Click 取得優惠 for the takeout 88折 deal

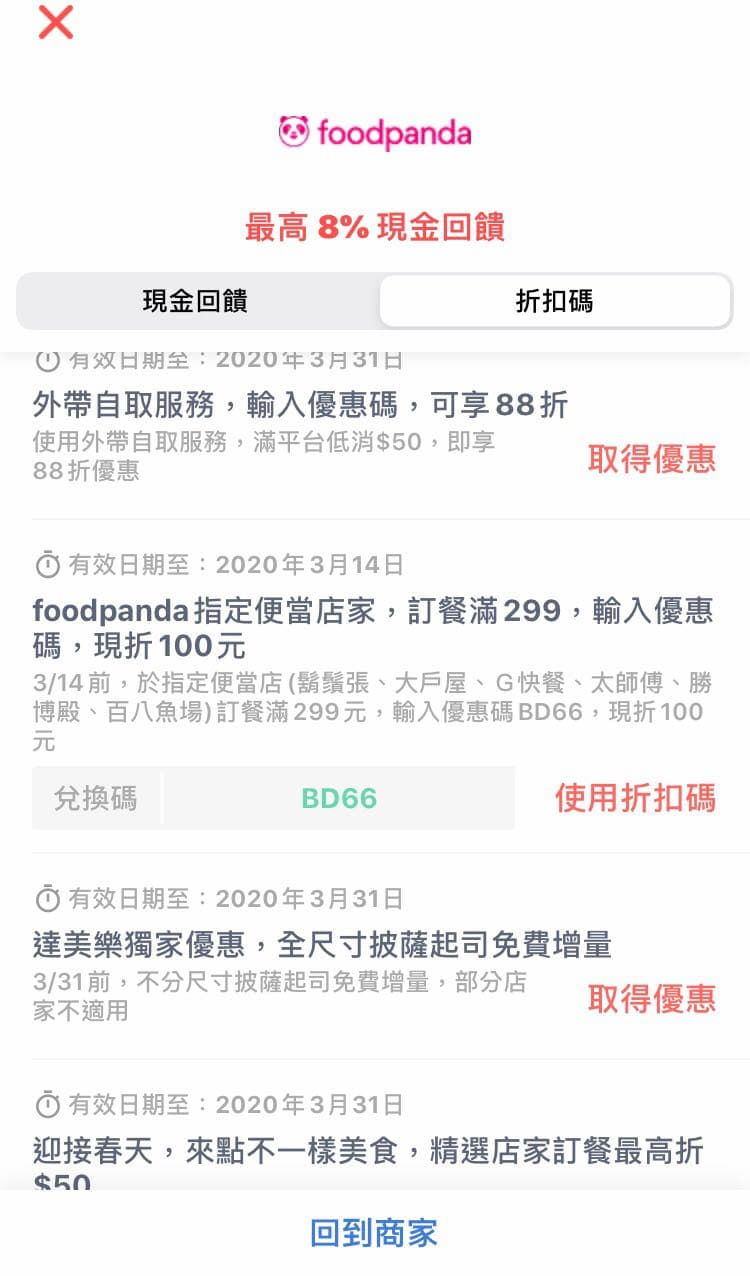pos(652,458)
